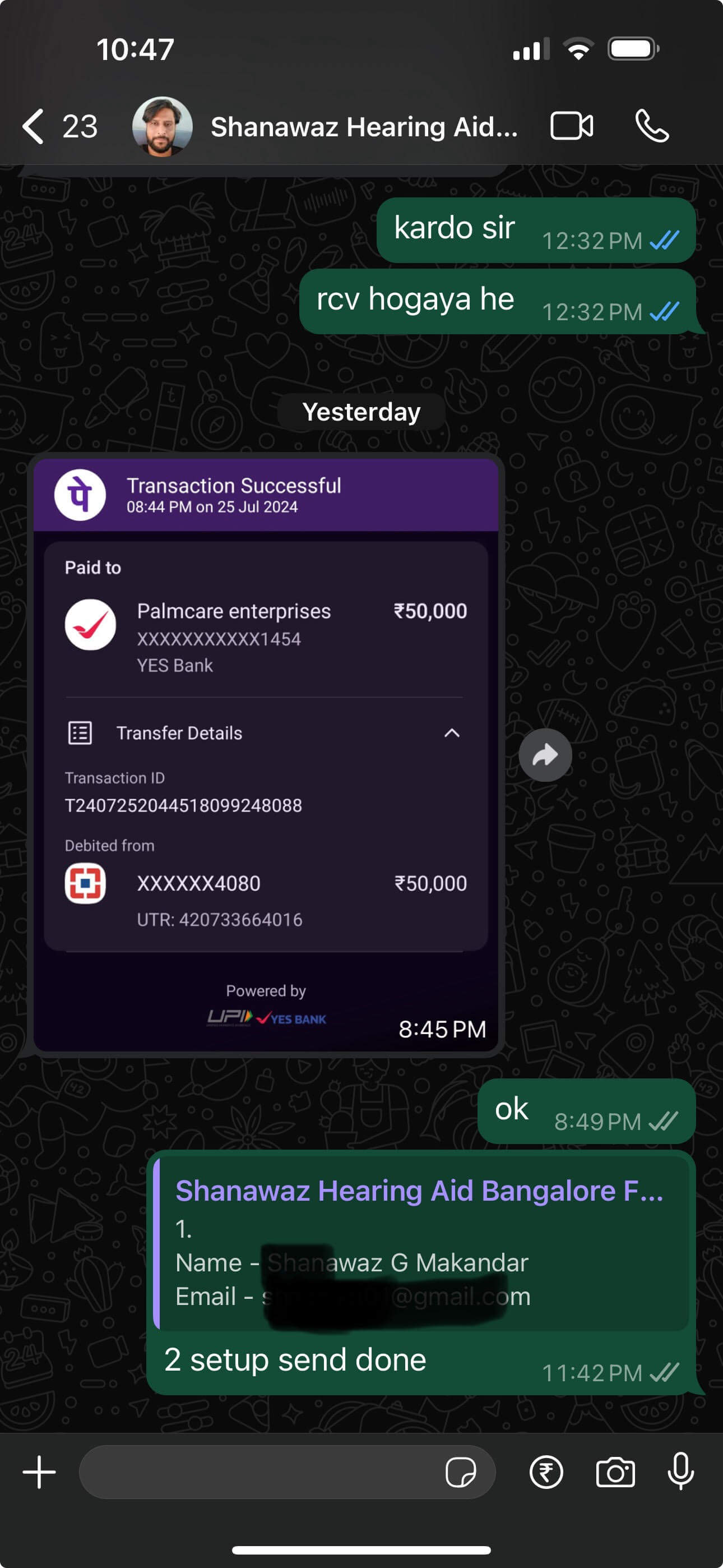
Task: Send a payment with the rupee icon
Action: click(546, 1473)
